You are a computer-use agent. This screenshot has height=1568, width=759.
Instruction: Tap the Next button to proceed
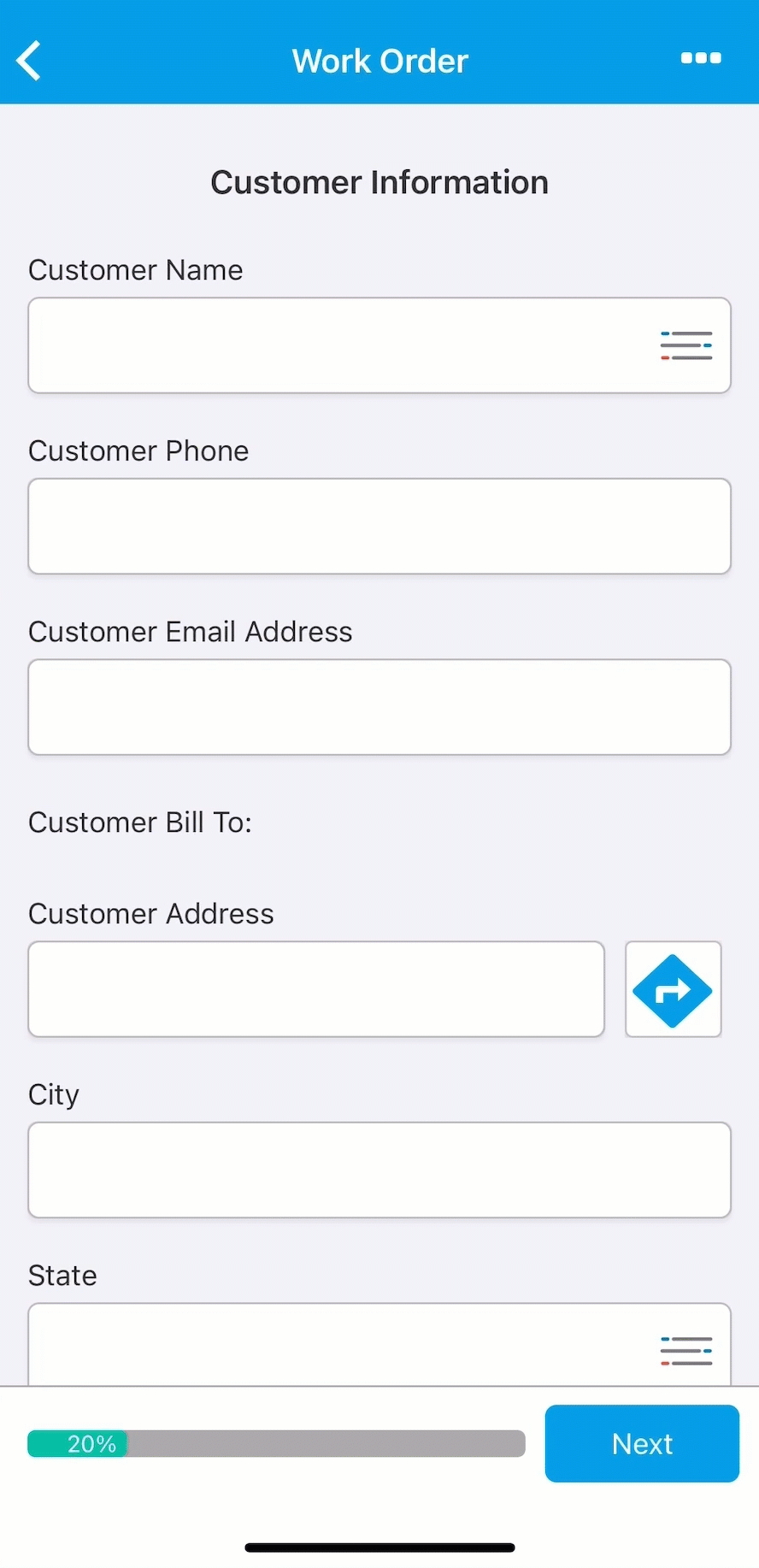point(641,1443)
